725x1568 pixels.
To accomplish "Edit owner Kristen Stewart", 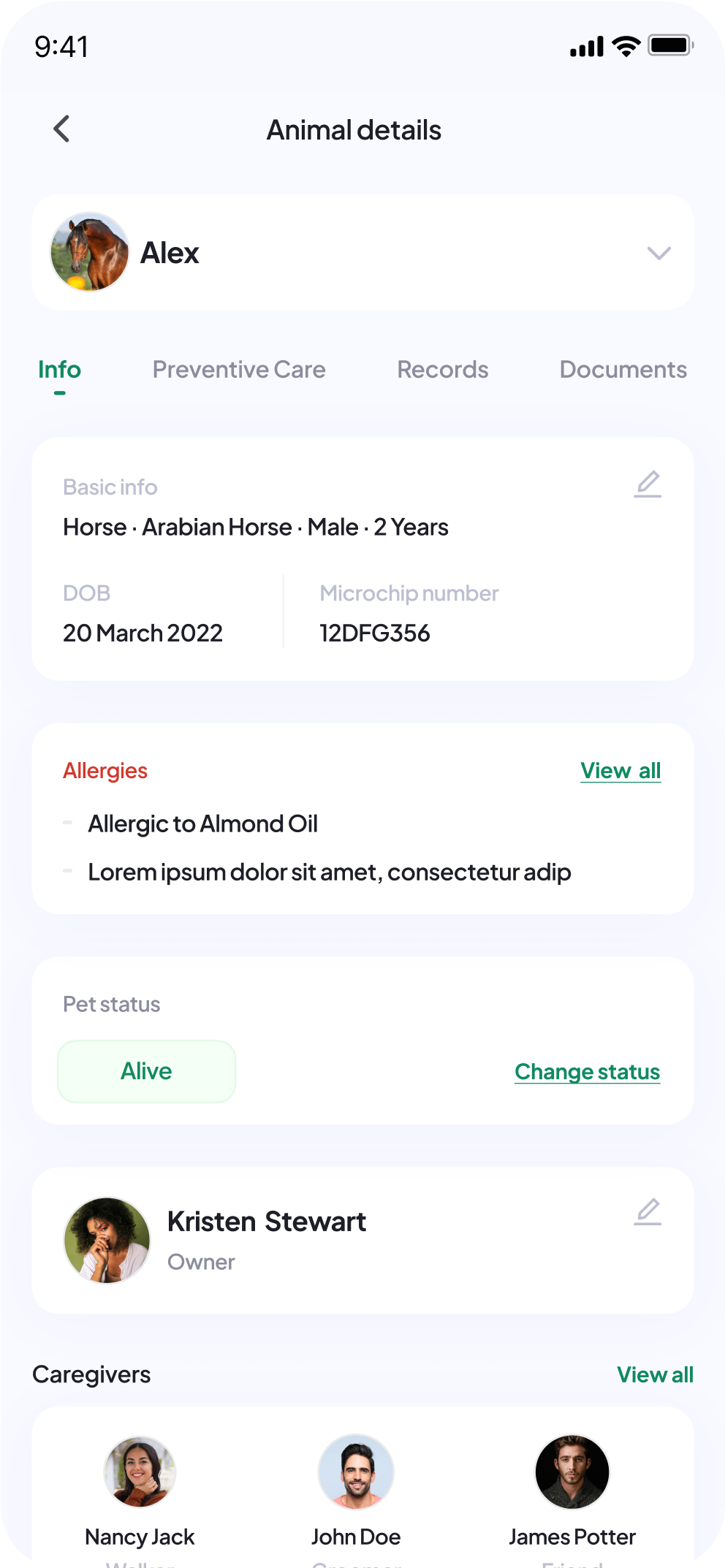I will point(648,1212).
